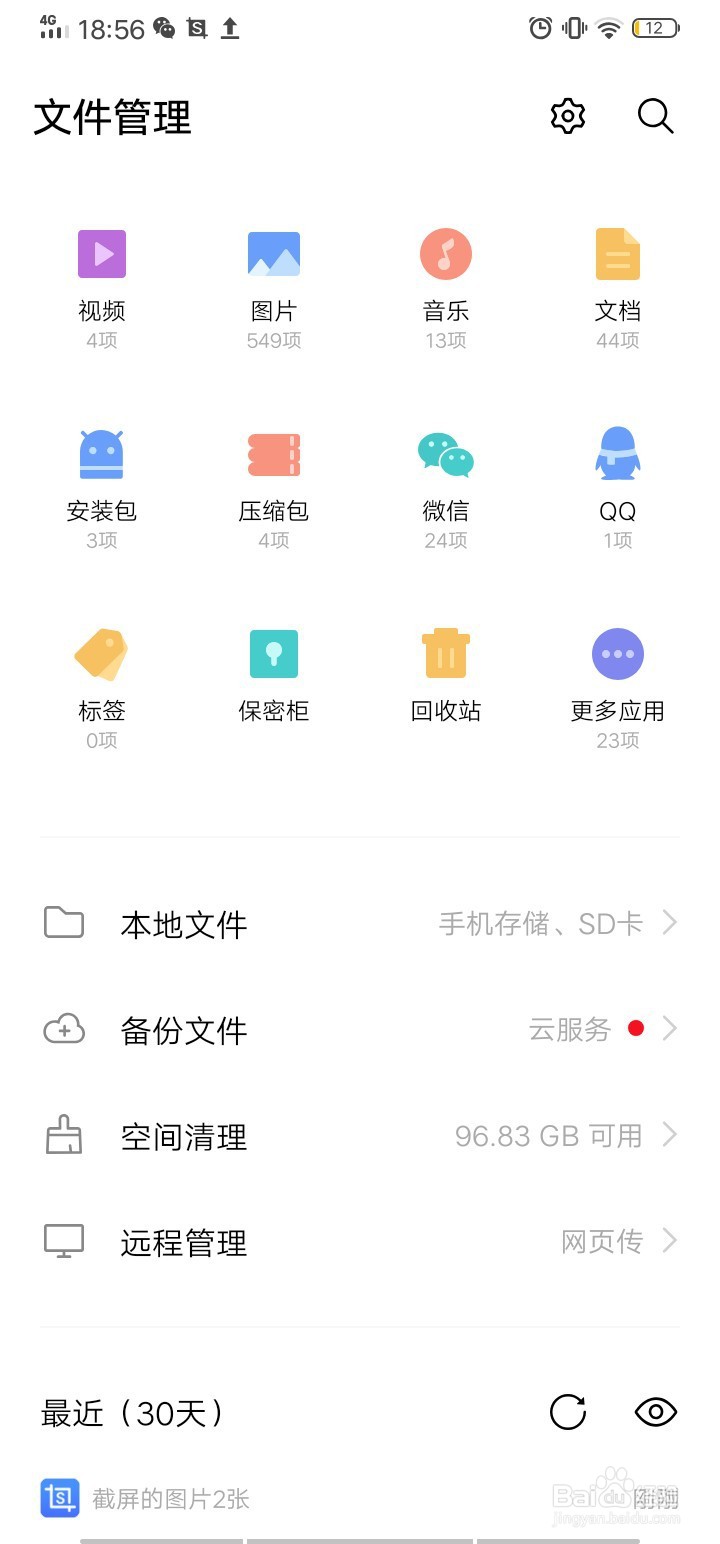Expand 远程管理 remote management entry

pyautogui.click(x=360, y=1241)
